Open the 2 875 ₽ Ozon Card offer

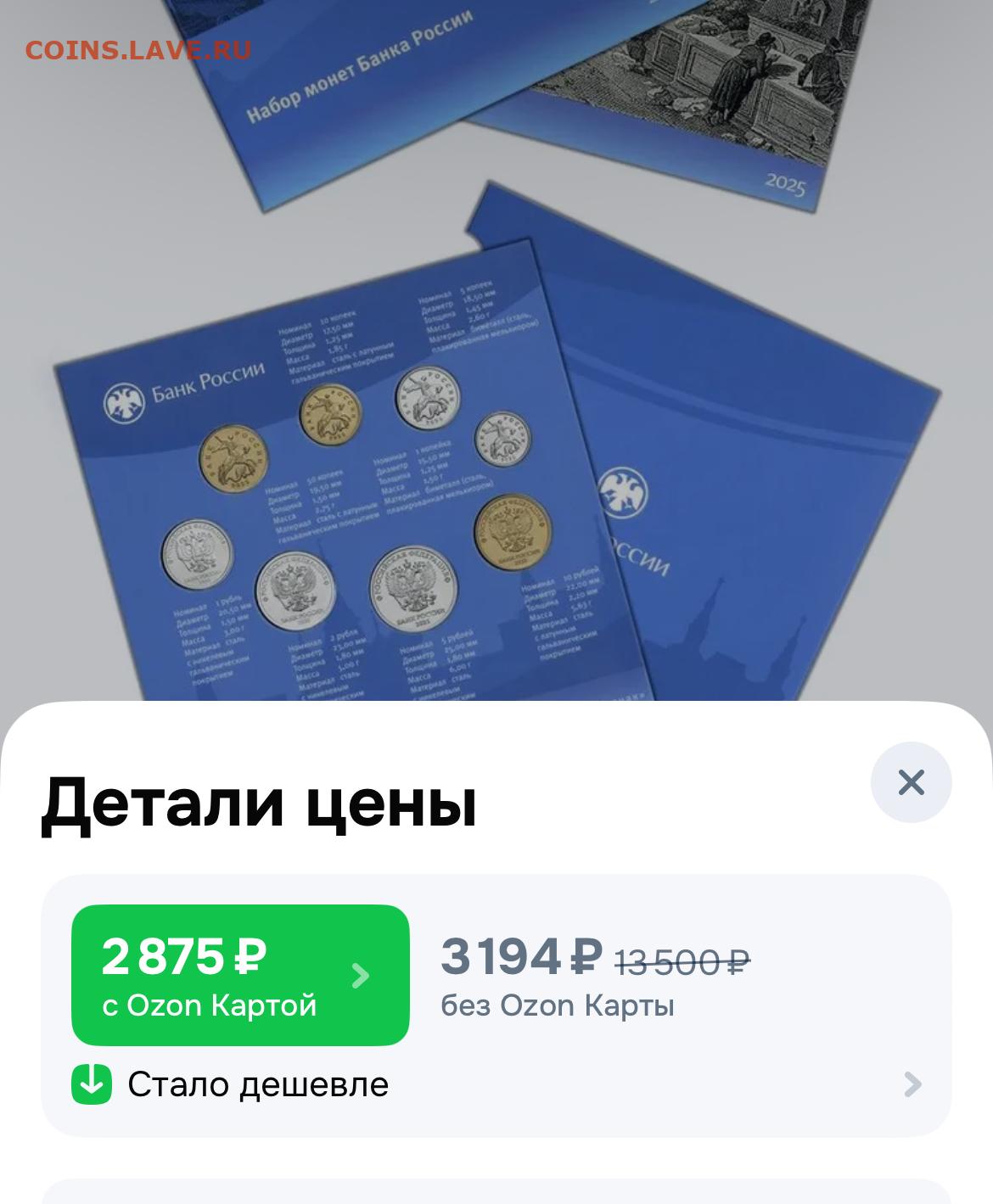(240, 975)
